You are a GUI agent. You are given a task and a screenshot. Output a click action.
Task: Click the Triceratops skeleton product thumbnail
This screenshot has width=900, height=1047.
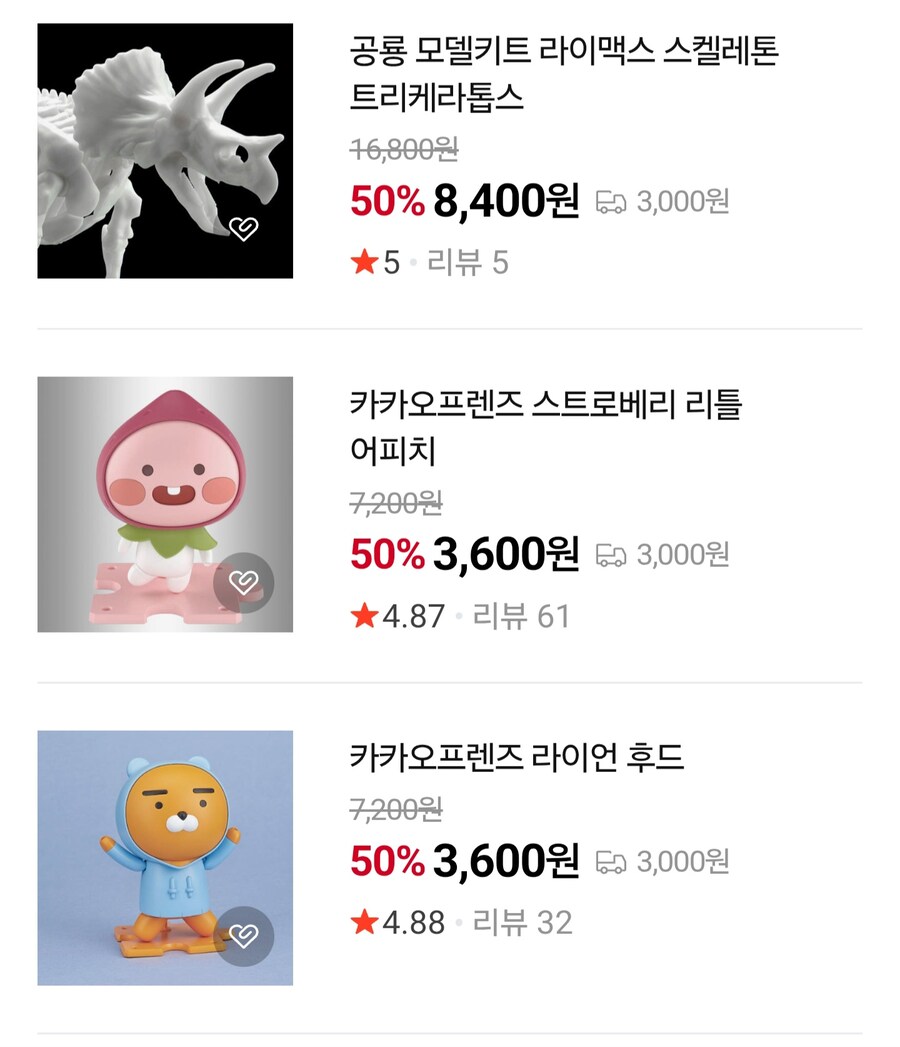166,146
